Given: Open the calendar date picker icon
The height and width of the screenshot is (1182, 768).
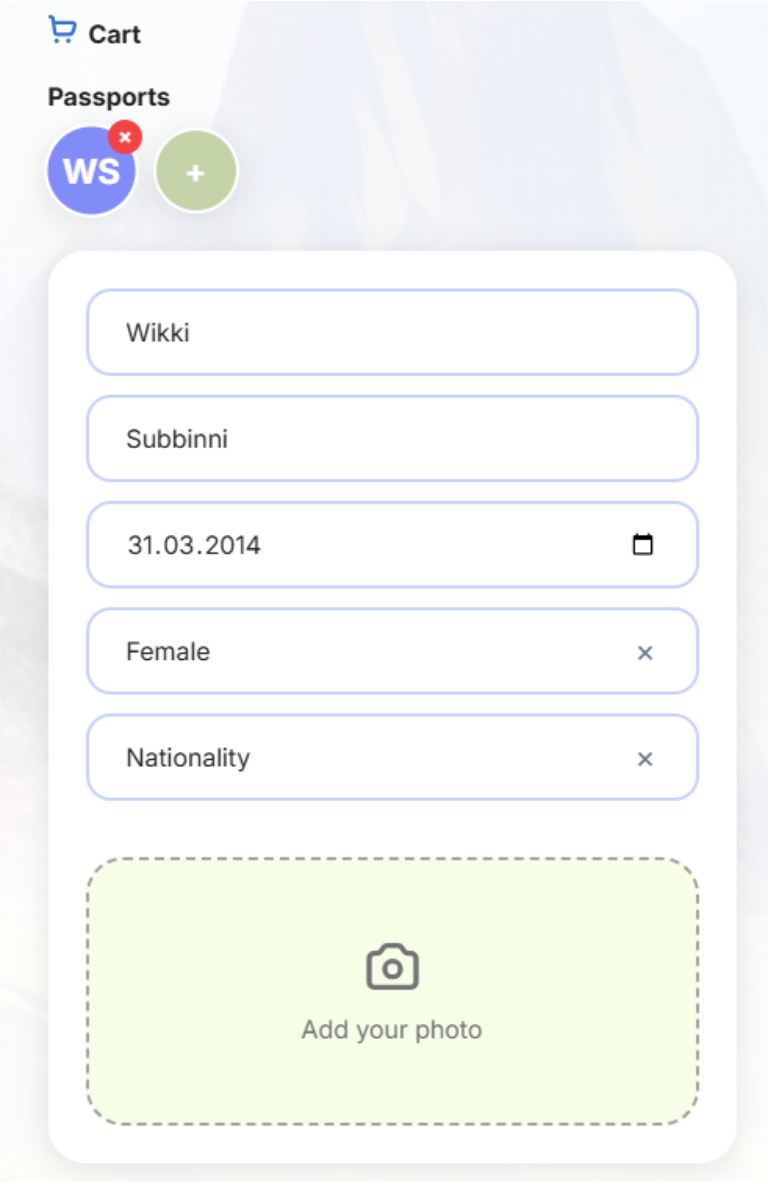Looking at the screenshot, I should [x=643, y=545].
